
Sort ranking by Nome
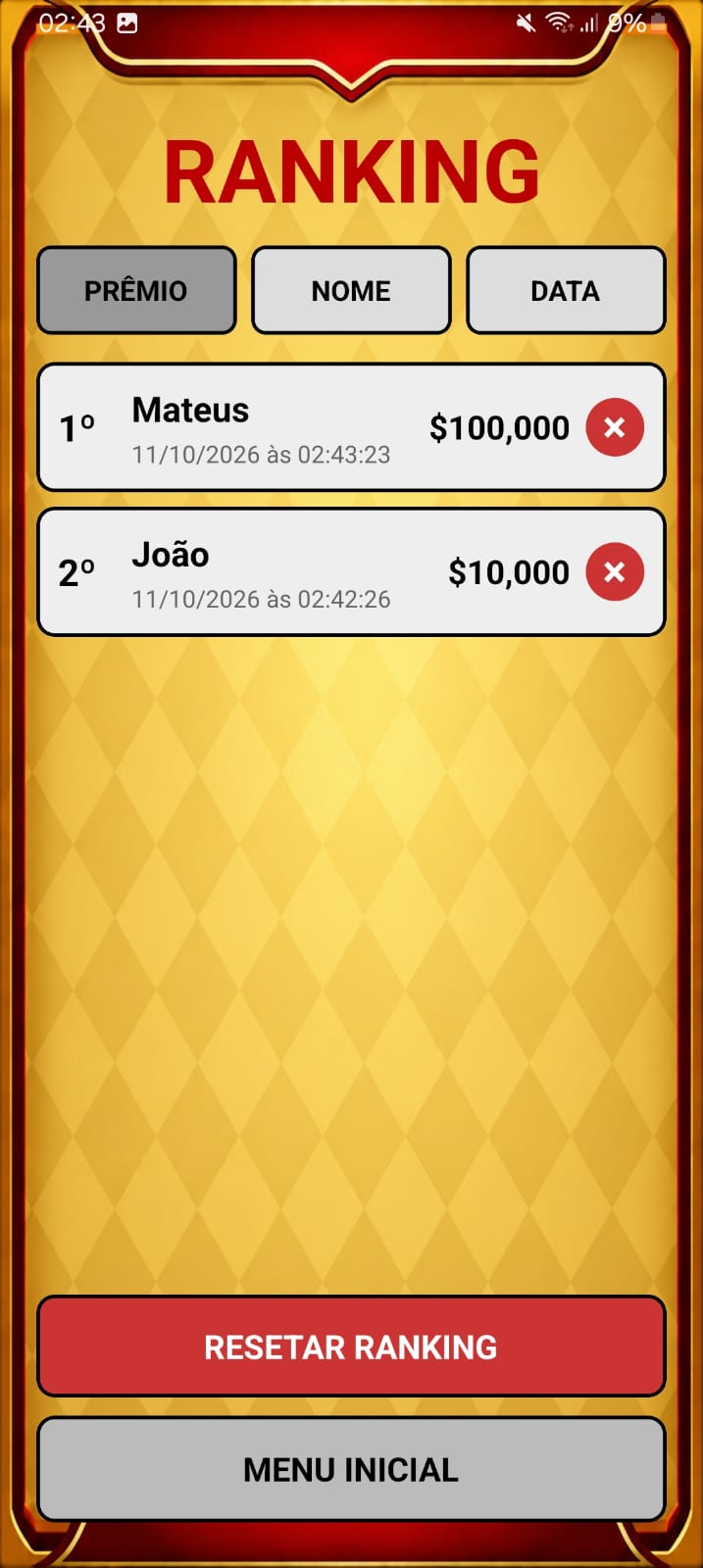351,290
